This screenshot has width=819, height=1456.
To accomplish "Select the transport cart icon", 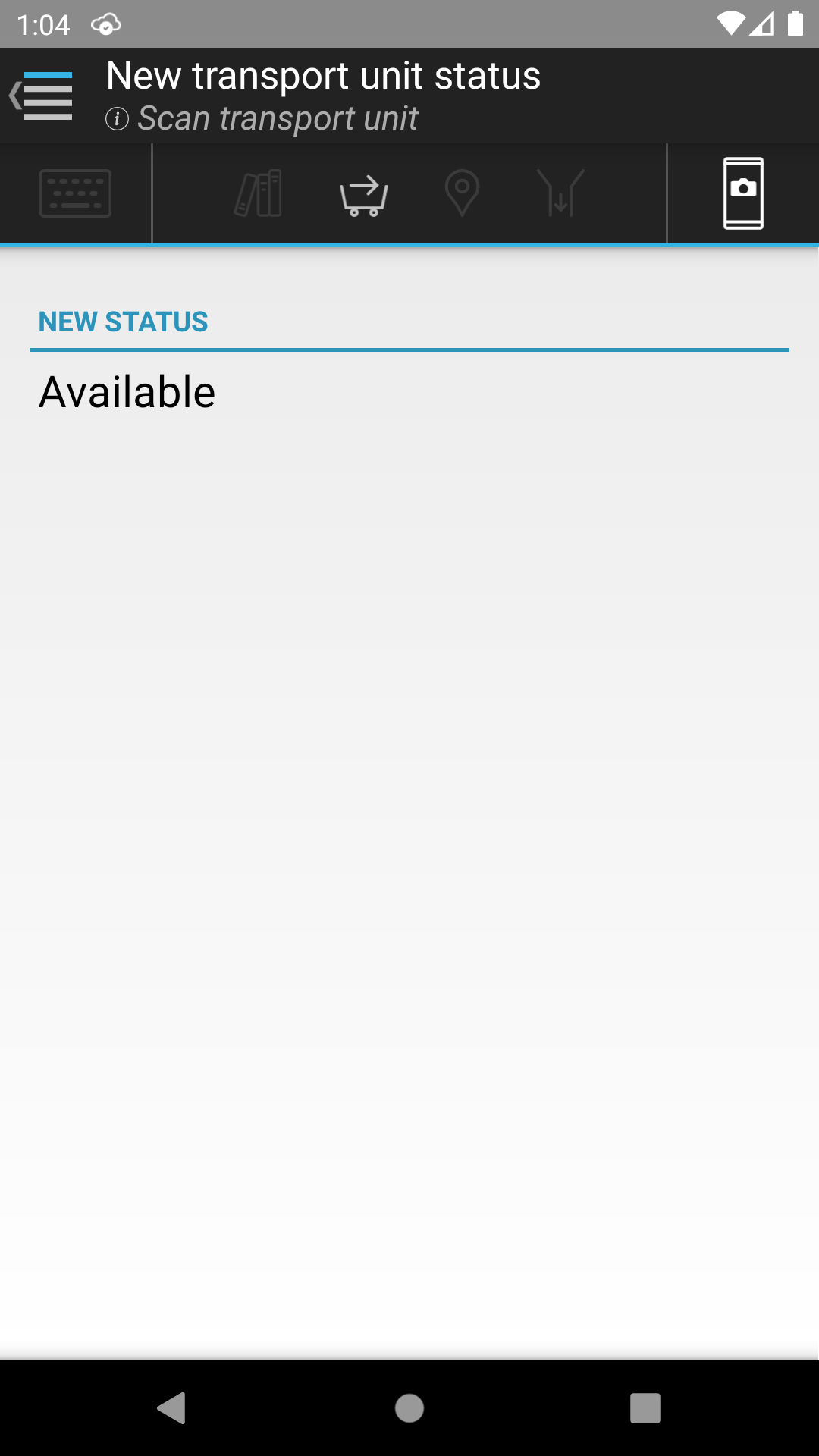I will tap(364, 196).
